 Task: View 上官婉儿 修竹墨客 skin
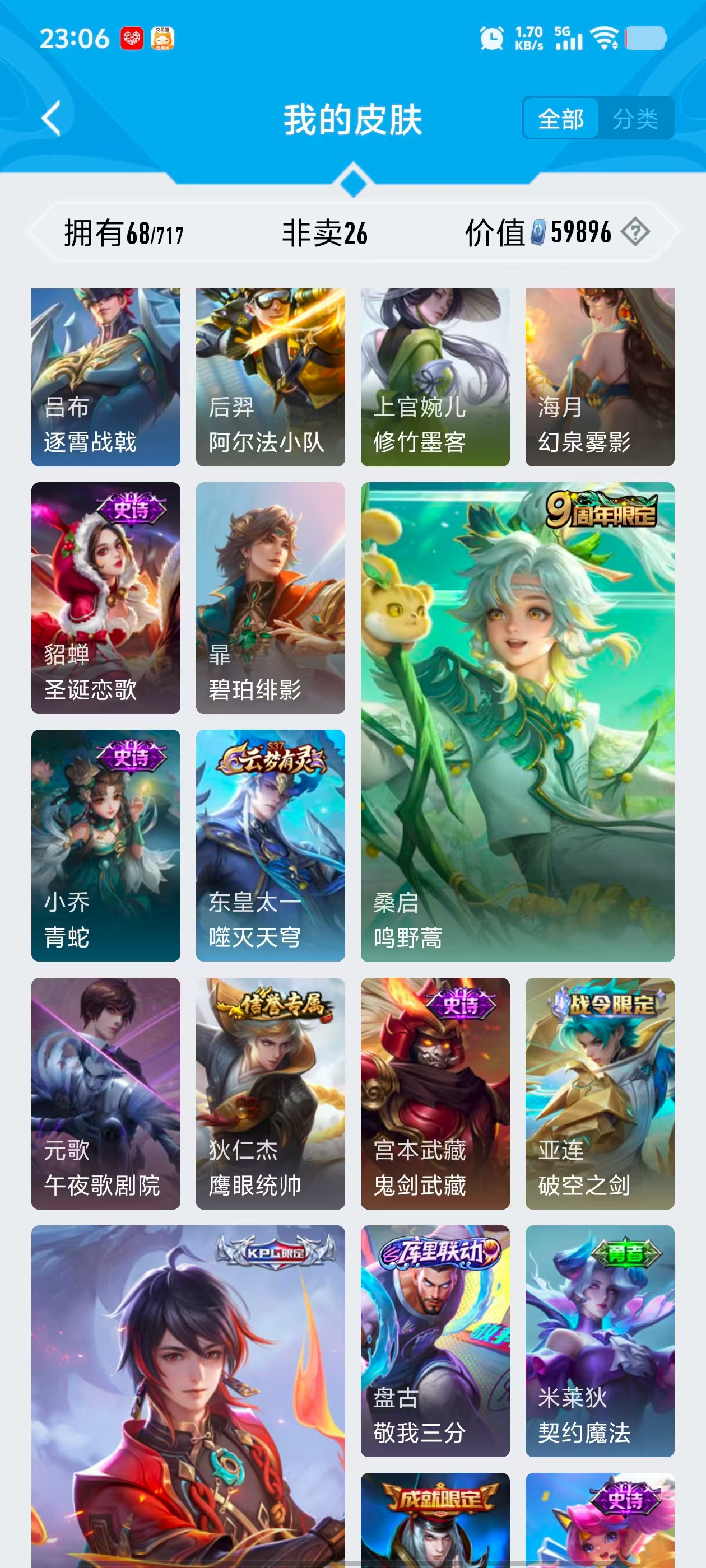coord(435,377)
